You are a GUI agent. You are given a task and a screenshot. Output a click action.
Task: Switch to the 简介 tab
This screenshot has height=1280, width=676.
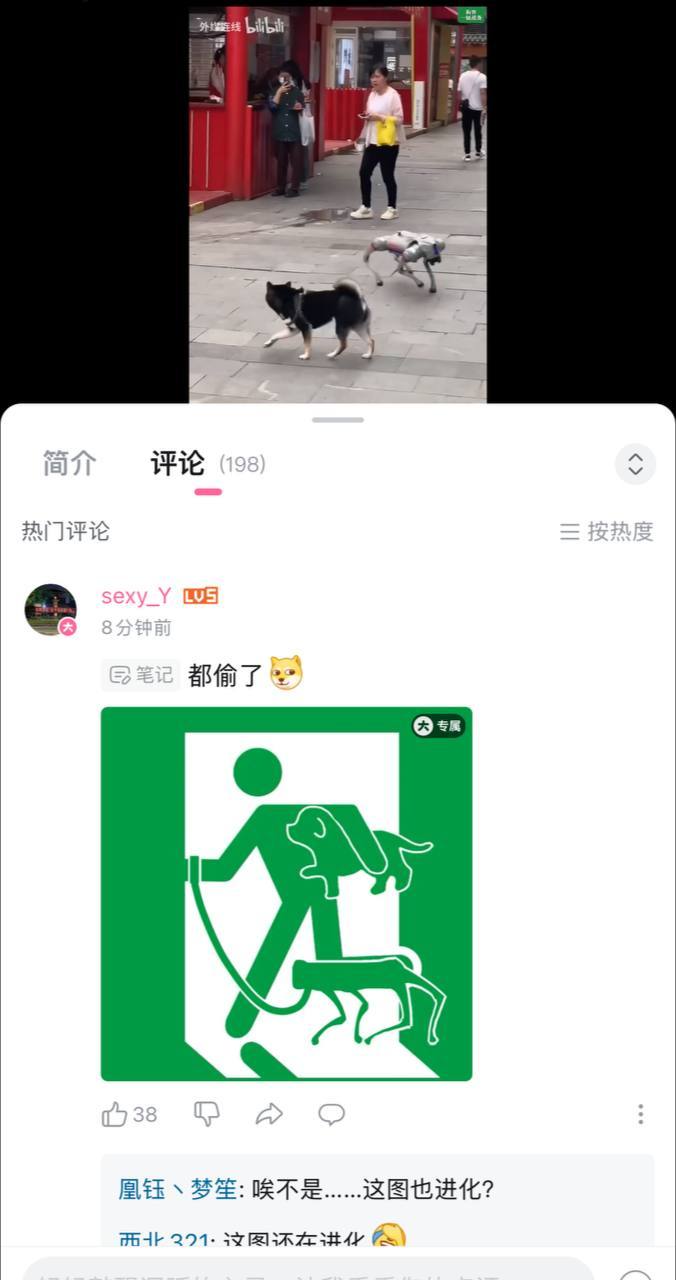69,464
